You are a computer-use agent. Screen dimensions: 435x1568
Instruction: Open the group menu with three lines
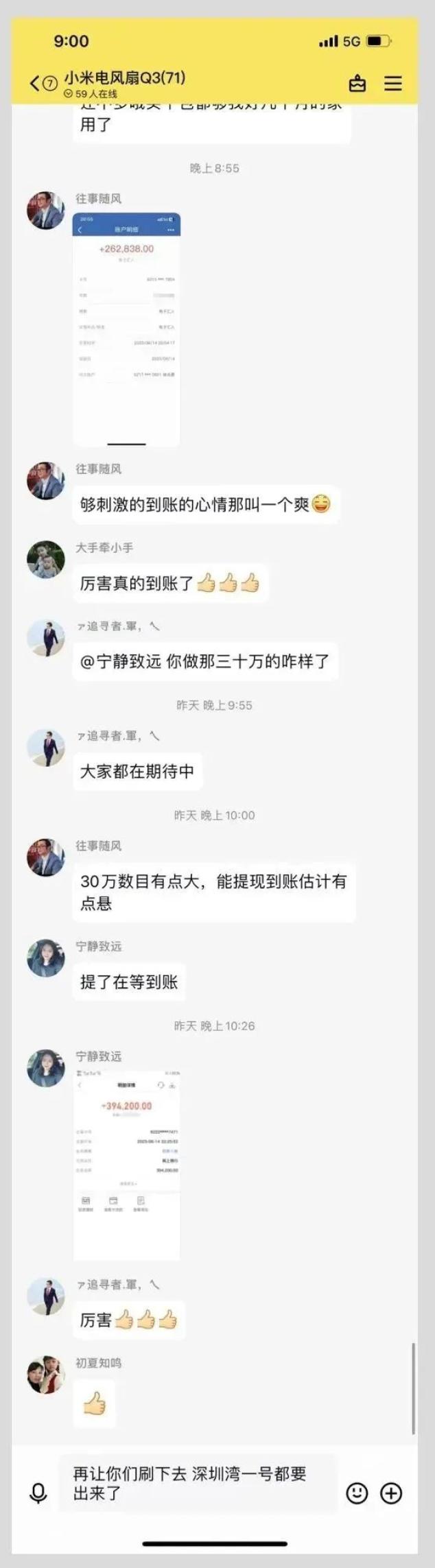(x=393, y=84)
